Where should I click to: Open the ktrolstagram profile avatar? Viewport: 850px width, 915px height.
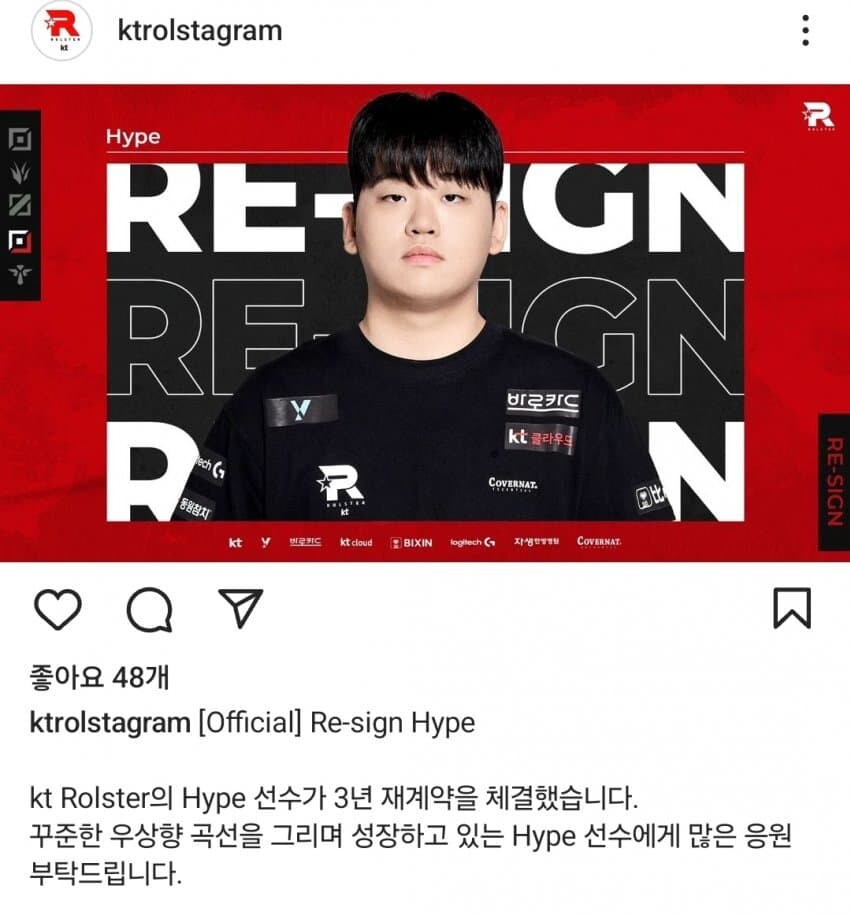click(62, 32)
